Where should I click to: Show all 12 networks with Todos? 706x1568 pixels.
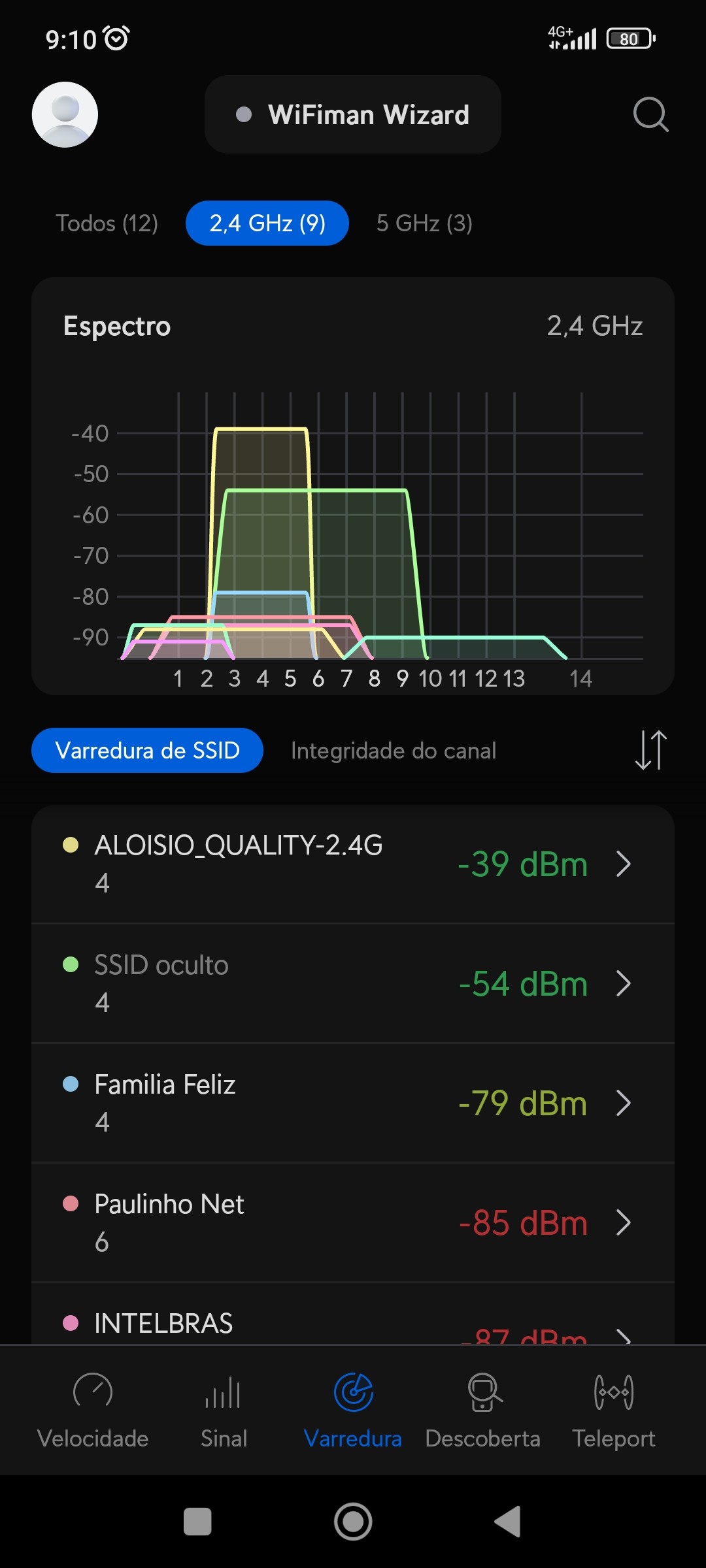click(107, 223)
